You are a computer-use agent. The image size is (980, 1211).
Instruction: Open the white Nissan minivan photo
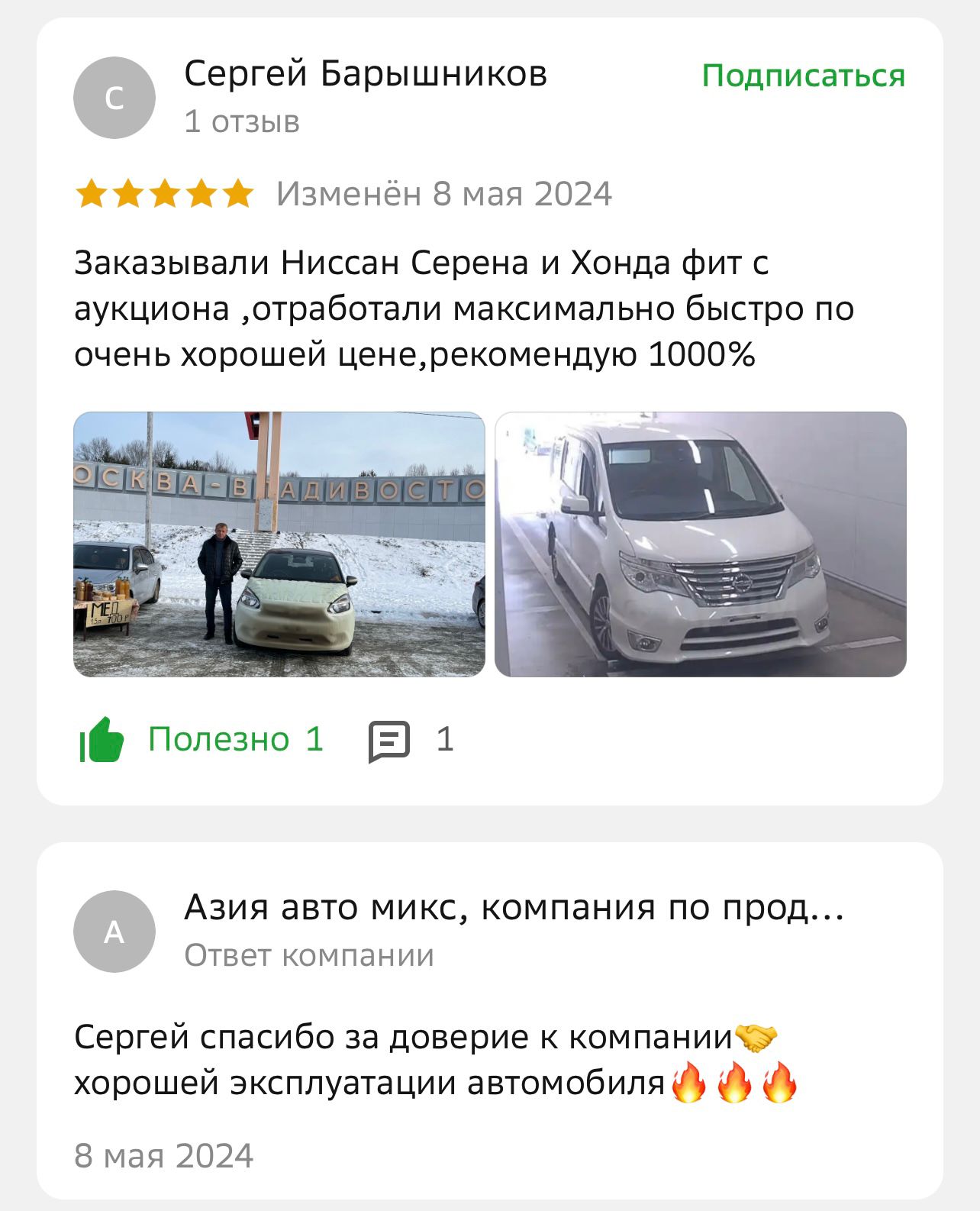coord(700,544)
